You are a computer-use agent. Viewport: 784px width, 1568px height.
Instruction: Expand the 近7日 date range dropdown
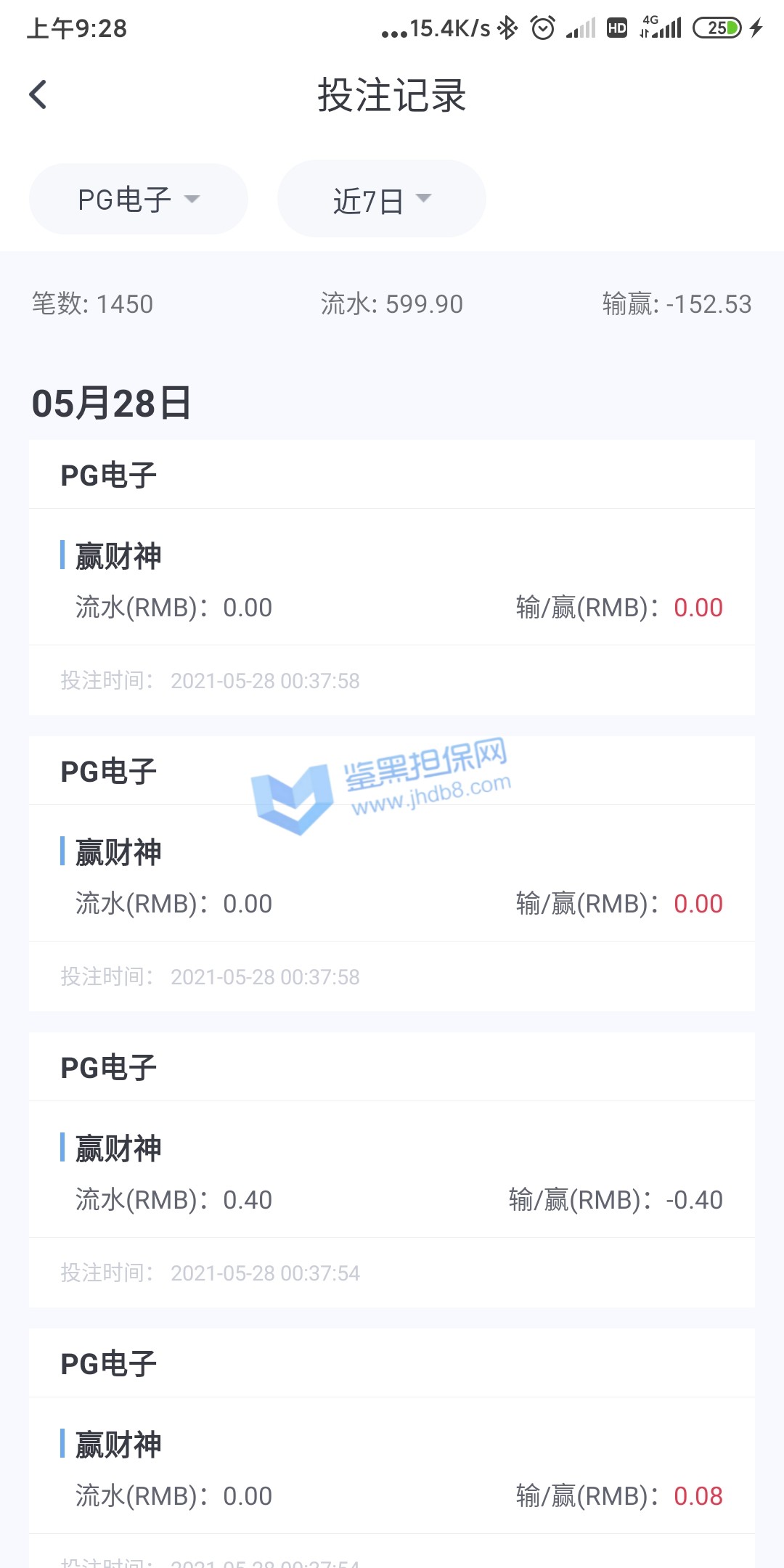[x=381, y=200]
